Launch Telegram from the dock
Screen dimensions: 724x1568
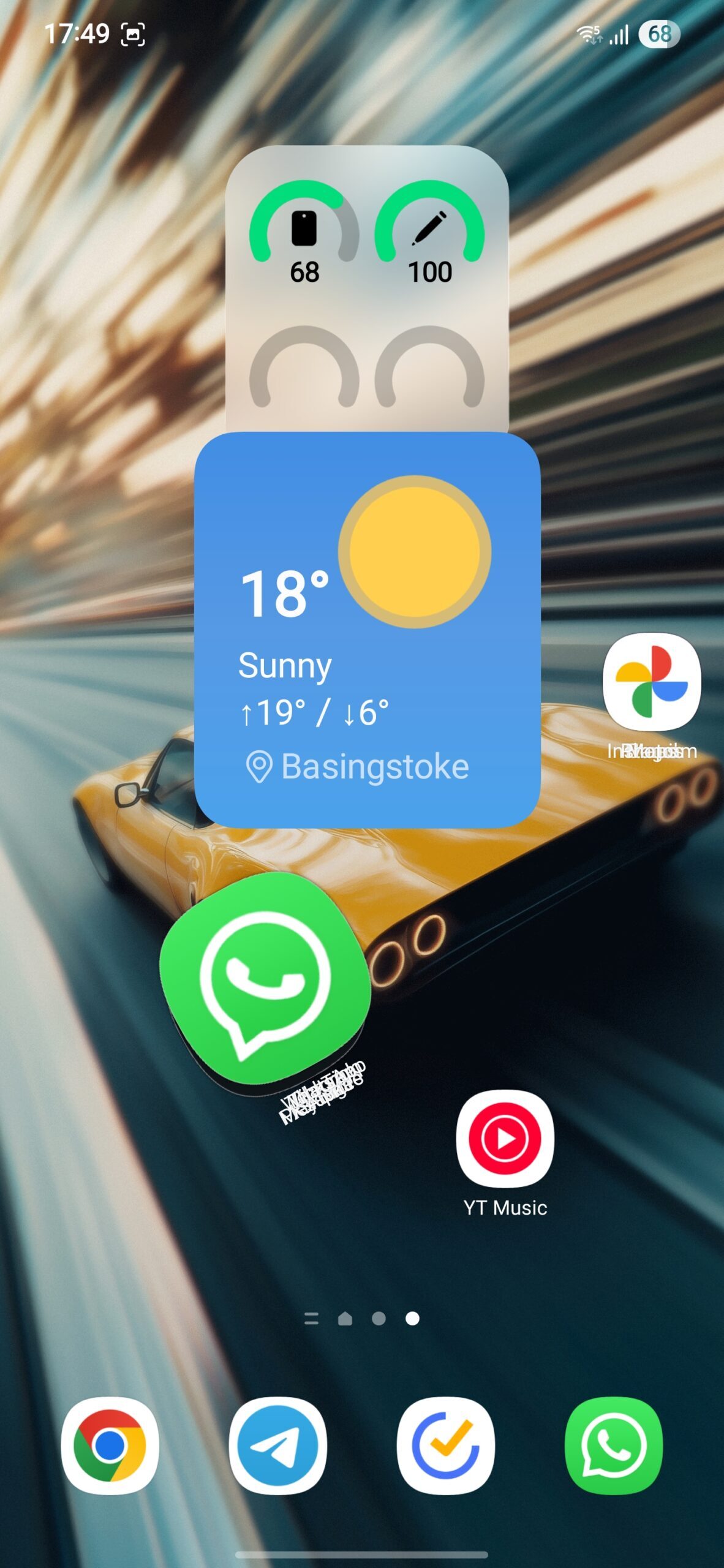277,1445
